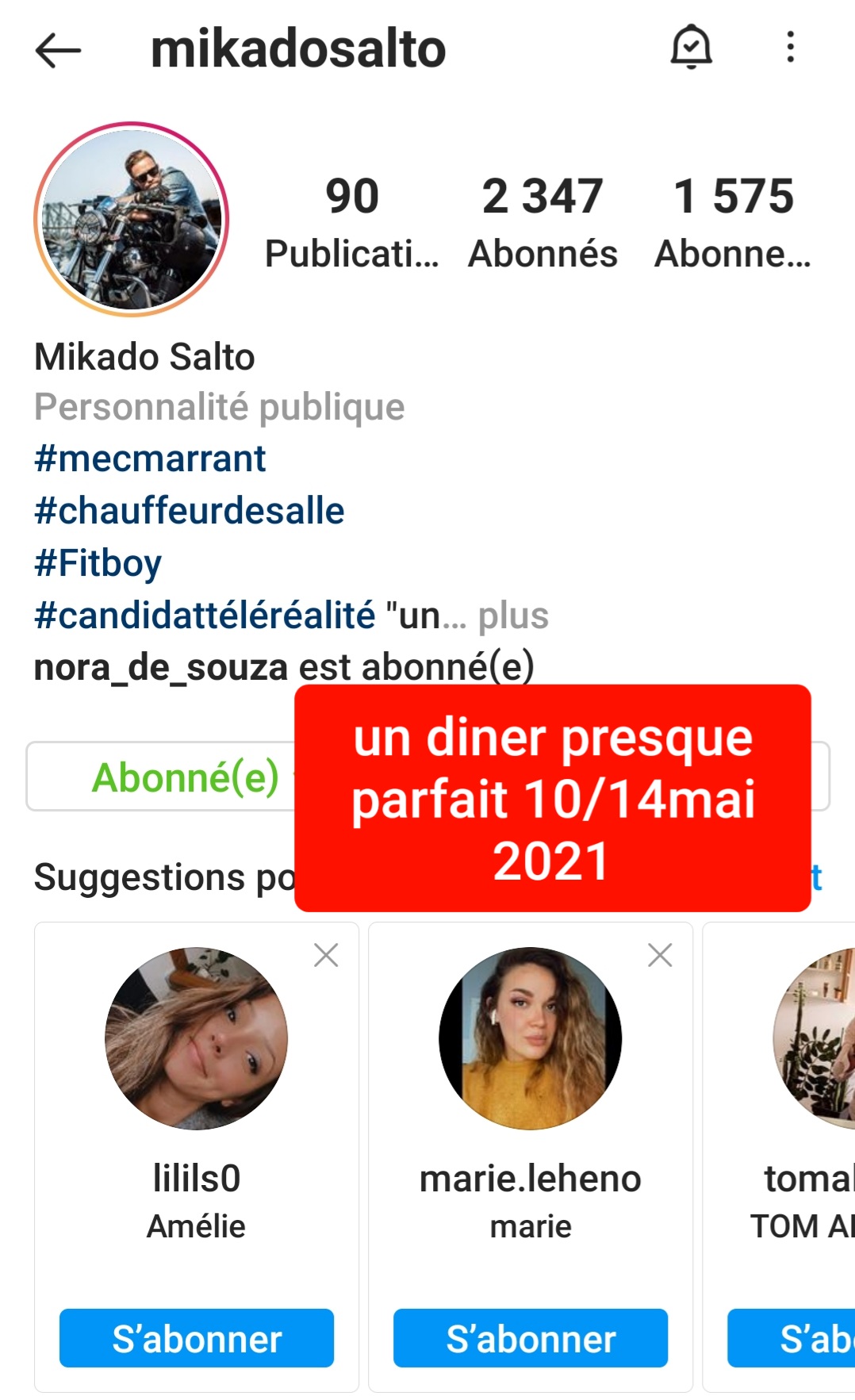Open marie.leheno's suggested profile
The width and height of the screenshot is (855, 1400).
click(x=531, y=1038)
